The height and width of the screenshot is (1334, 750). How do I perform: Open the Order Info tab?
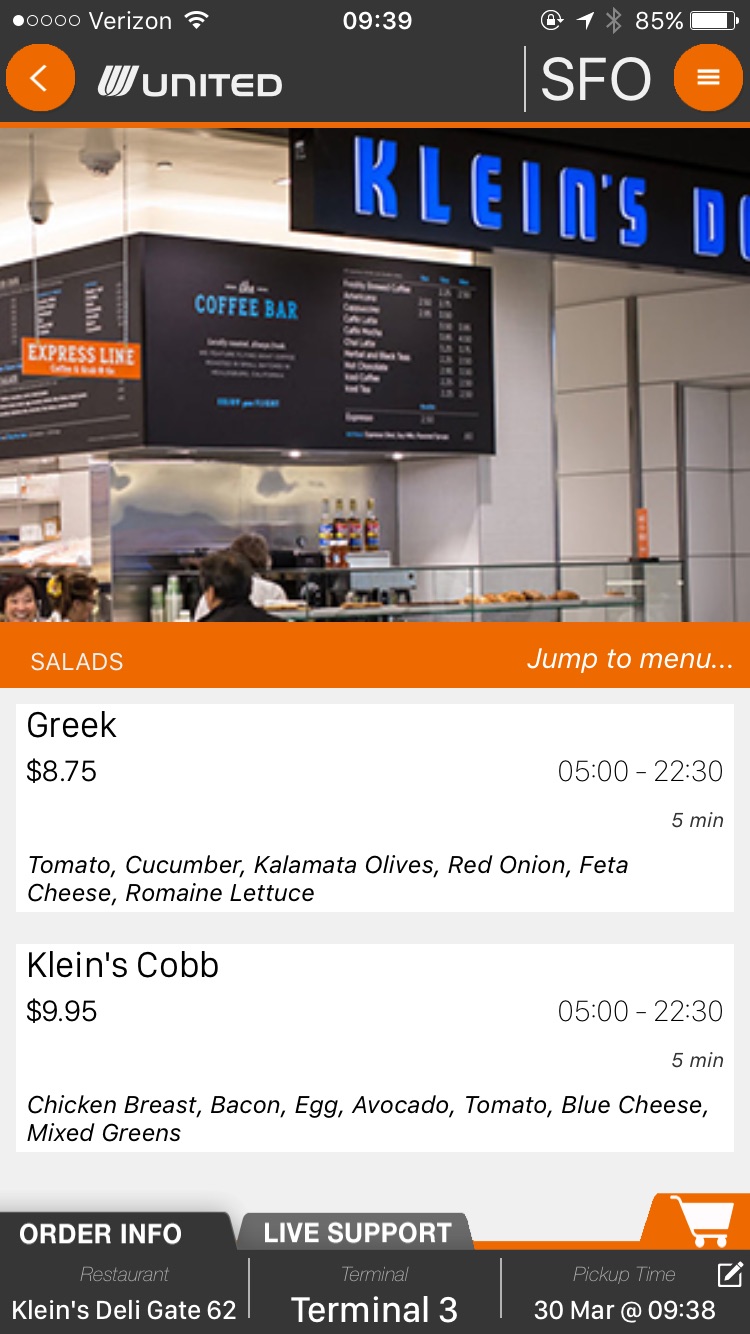[101, 1233]
